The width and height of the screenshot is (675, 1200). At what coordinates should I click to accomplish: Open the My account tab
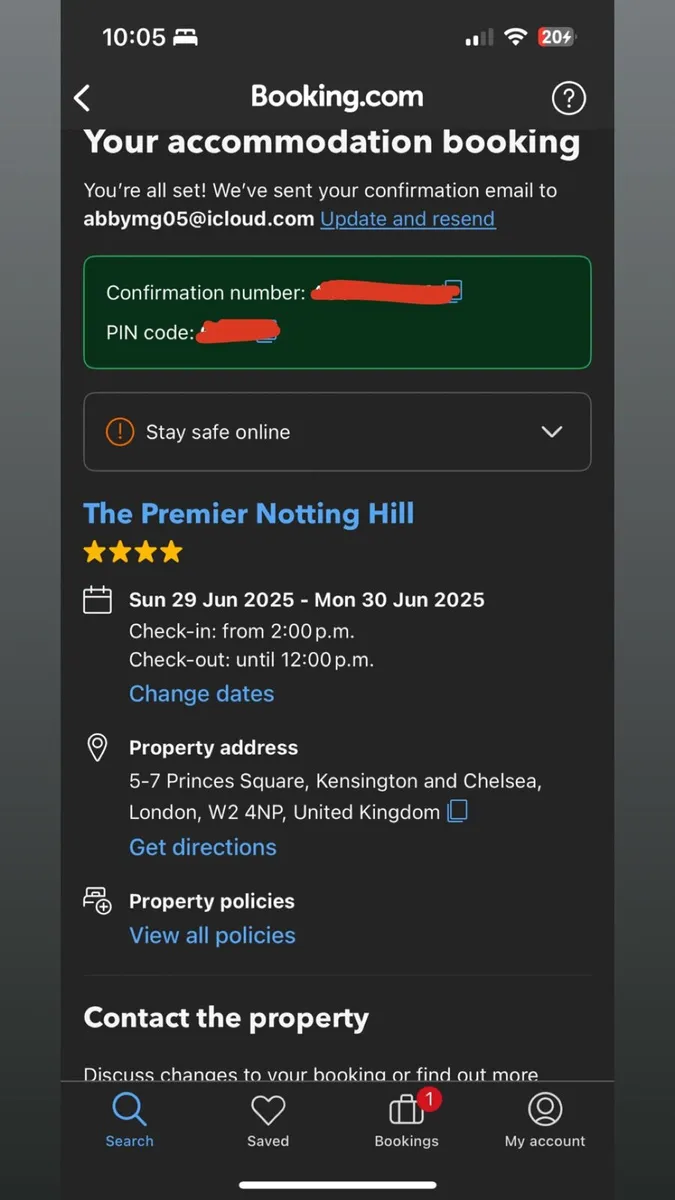point(545,1120)
